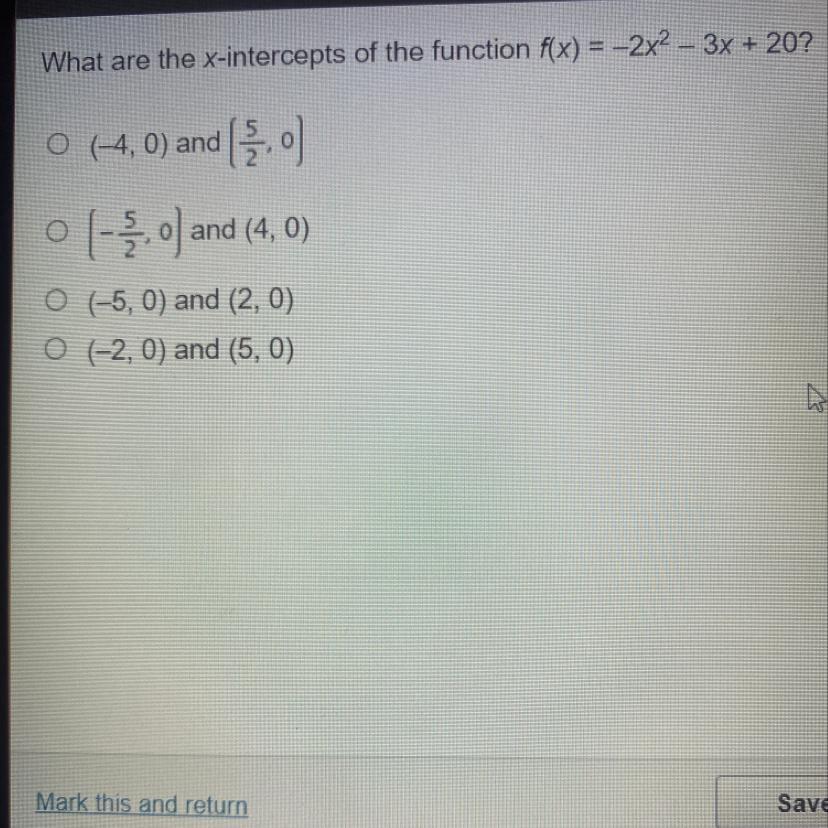This screenshot has height=828, width=828.
Task: Tap the Save button
Action: (x=772, y=803)
